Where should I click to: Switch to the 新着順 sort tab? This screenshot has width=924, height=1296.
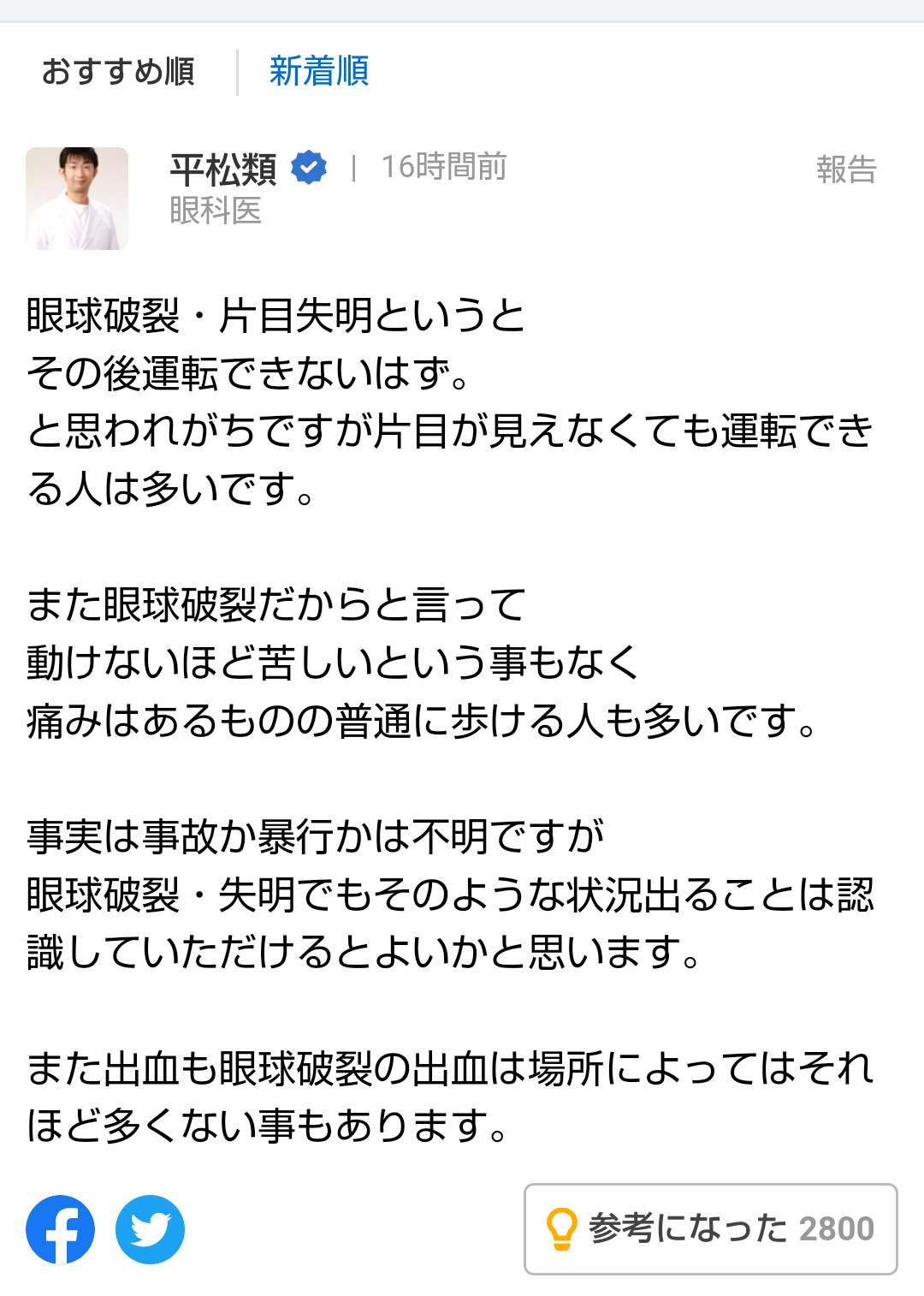(x=318, y=72)
